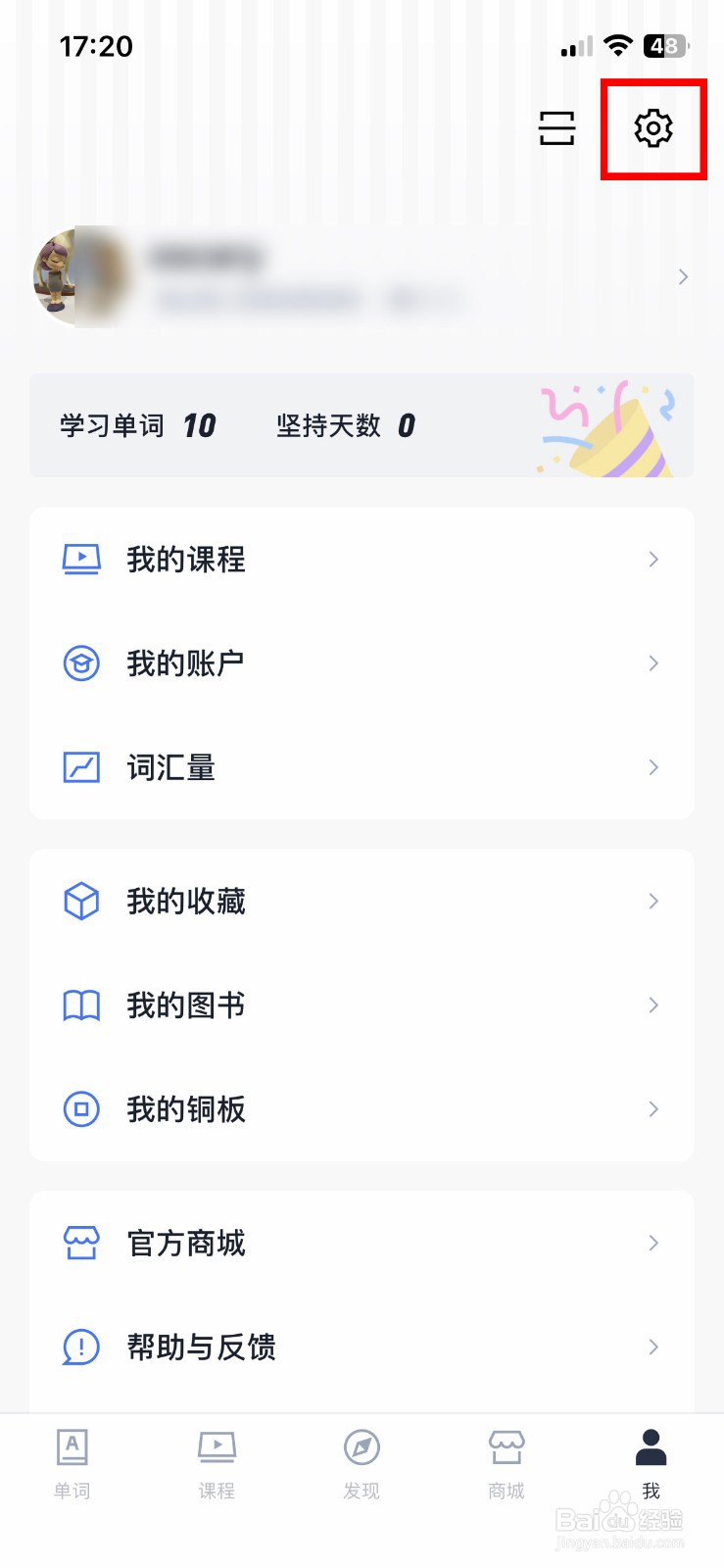Select 我的图书
The height and width of the screenshot is (1568, 724).
[362, 1005]
